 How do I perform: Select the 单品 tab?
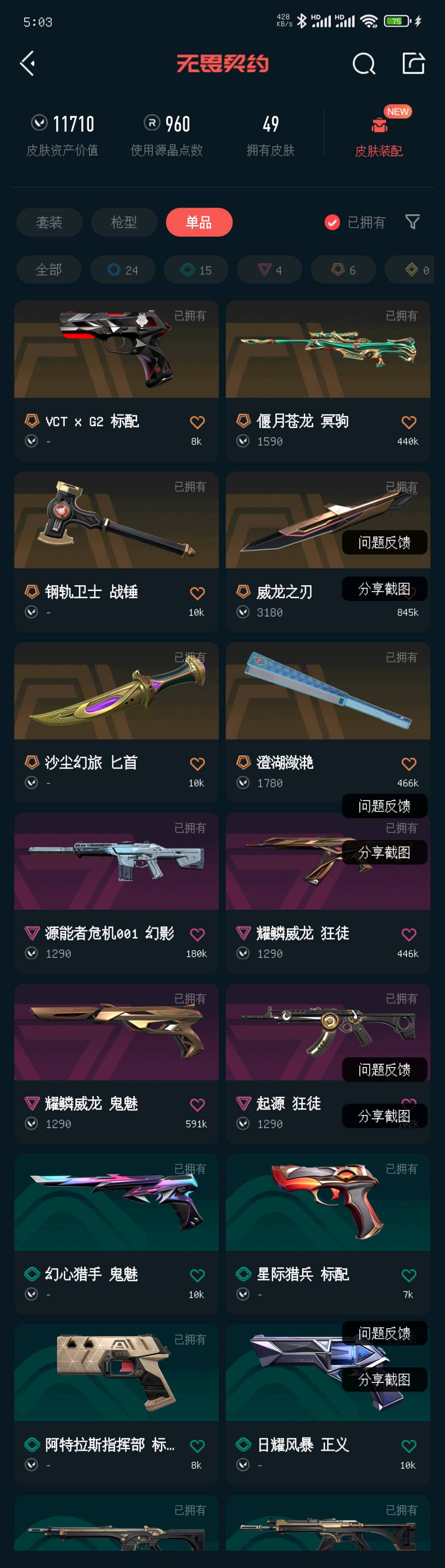pos(199,222)
